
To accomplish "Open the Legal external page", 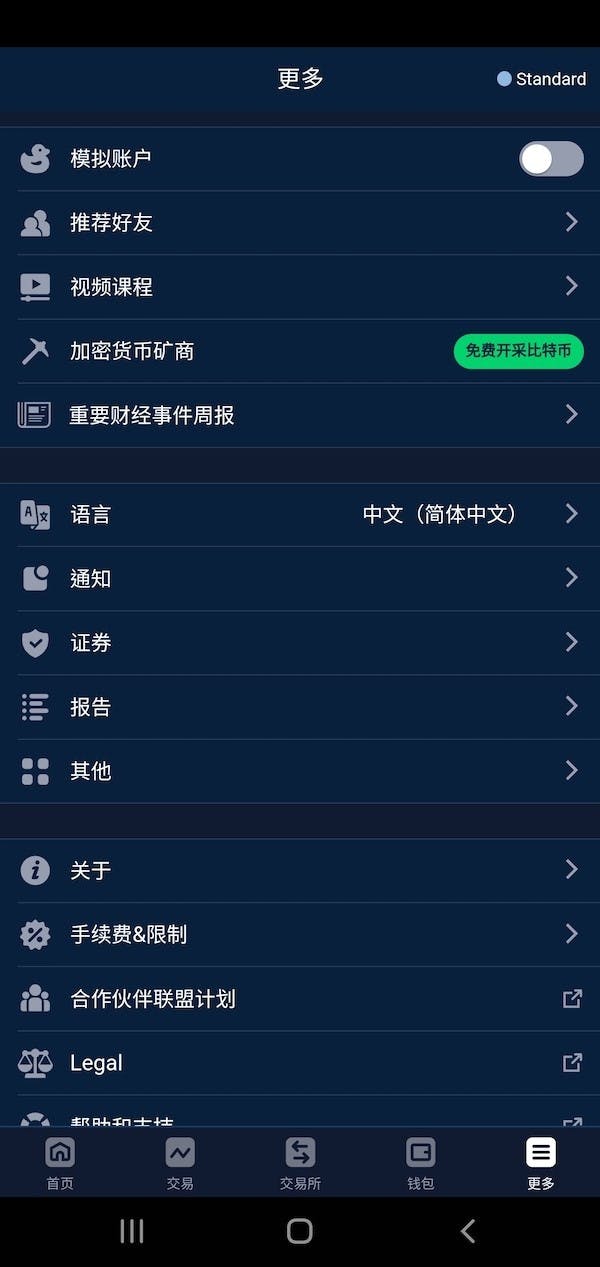I will coord(300,1062).
